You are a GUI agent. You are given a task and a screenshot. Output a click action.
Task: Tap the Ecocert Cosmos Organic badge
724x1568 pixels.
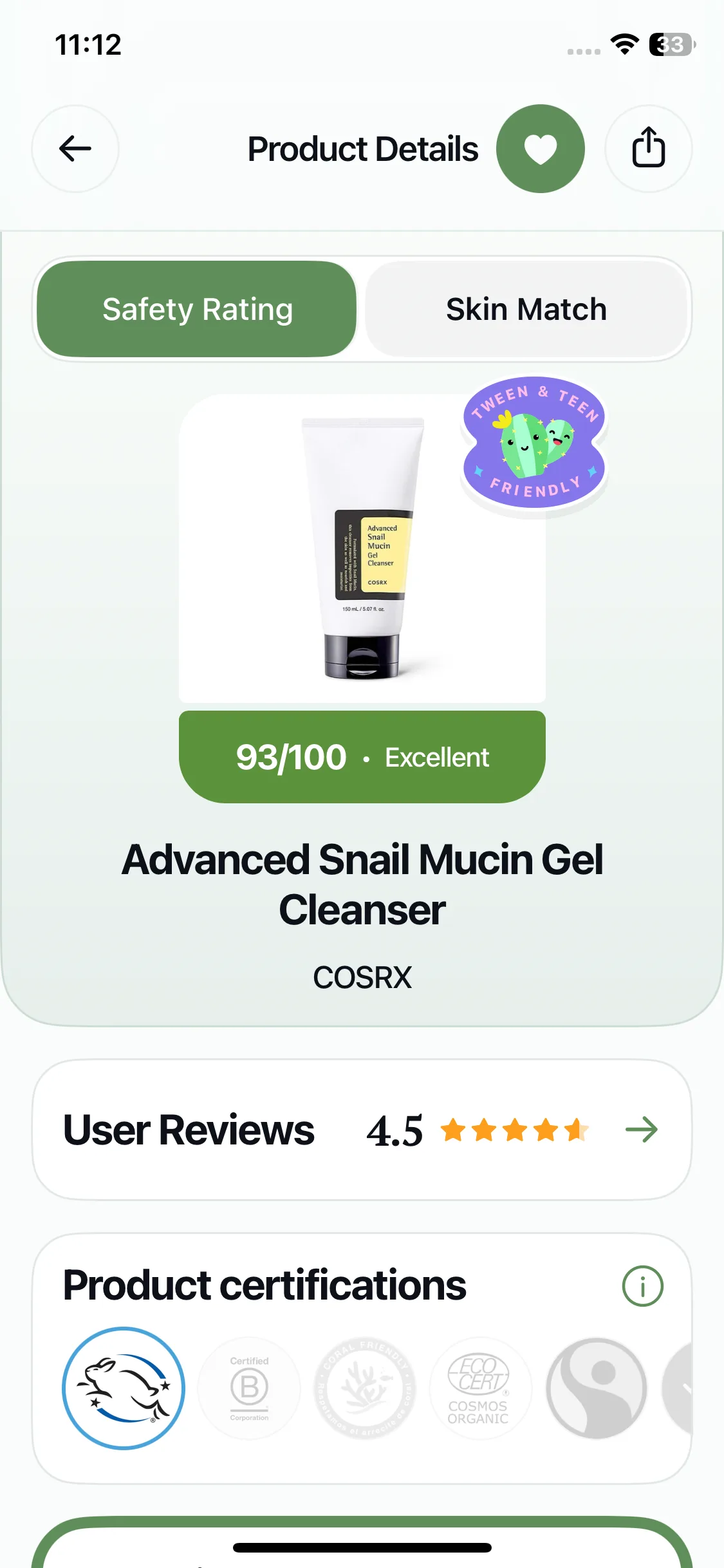[480, 1388]
